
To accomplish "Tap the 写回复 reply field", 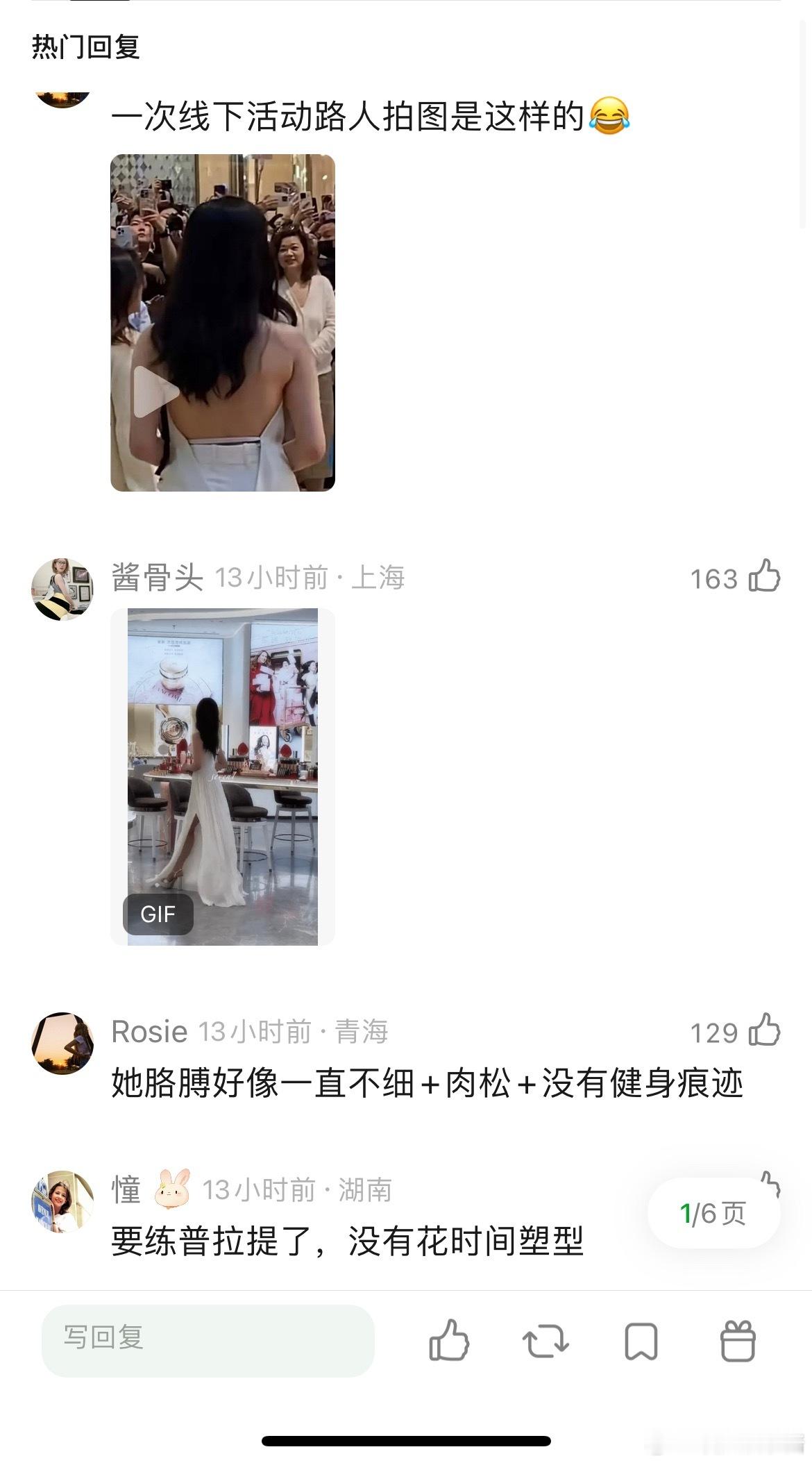I will pyautogui.click(x=208, y=1339).
